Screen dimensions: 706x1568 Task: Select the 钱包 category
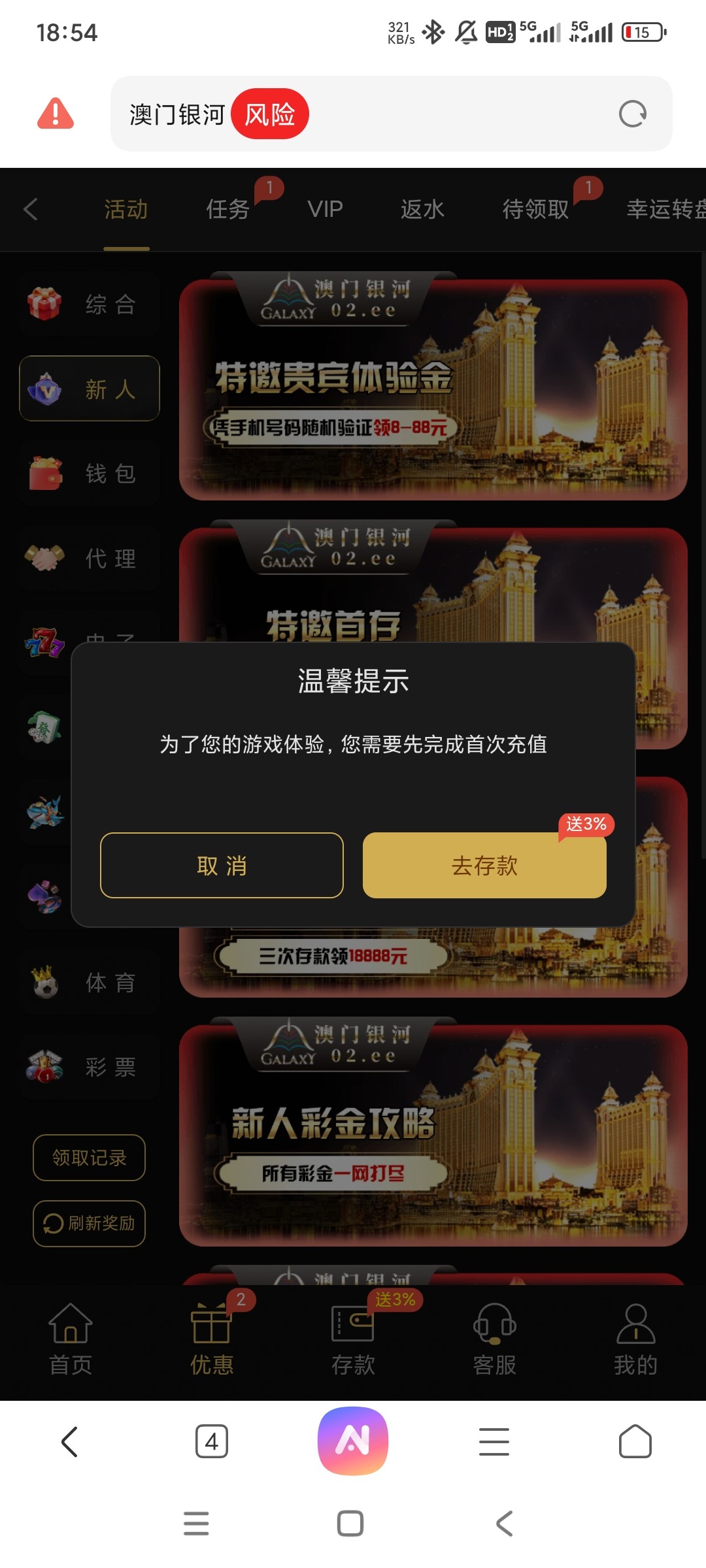[x=90, y=474]
